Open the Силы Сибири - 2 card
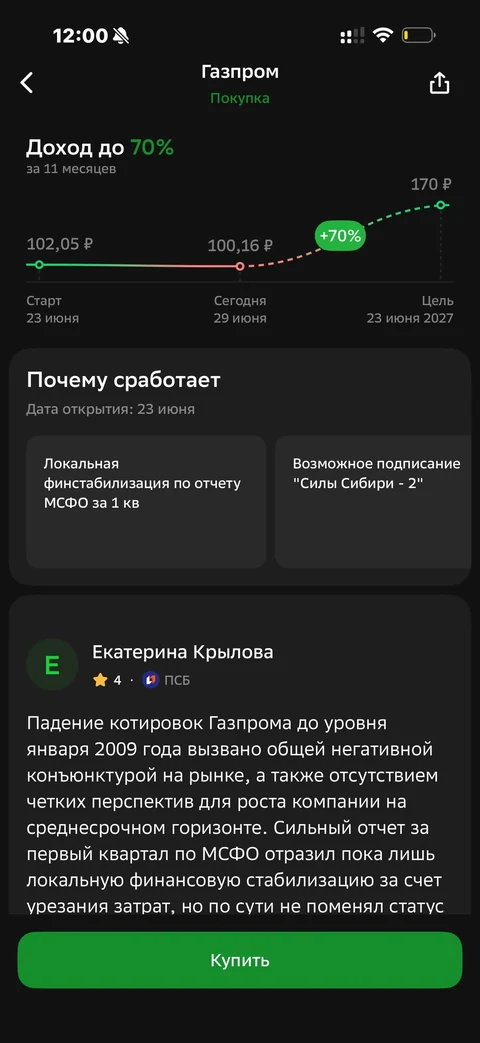480x1043 pixels. coord(376,502)
